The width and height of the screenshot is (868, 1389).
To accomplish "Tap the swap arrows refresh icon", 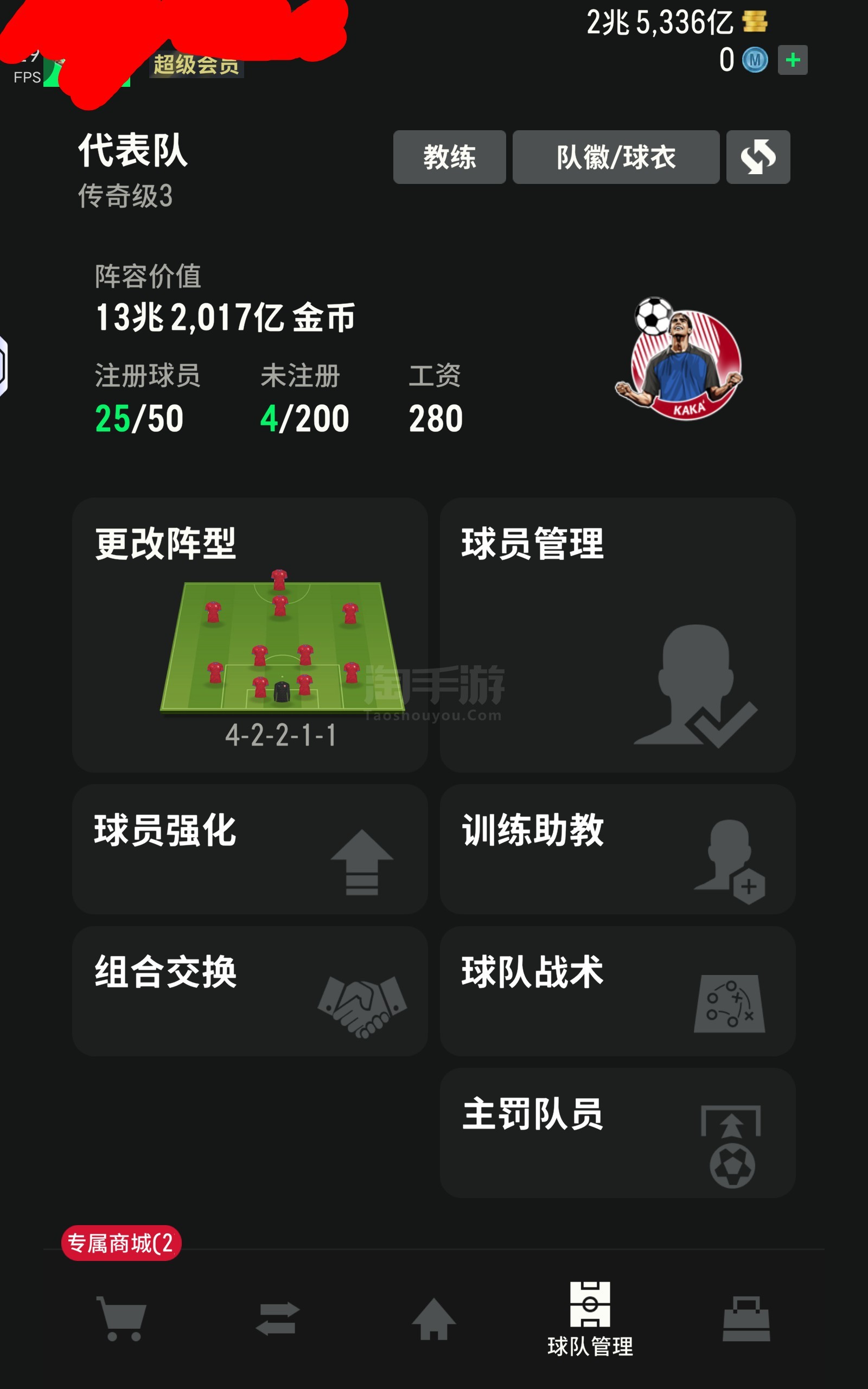I will point(758,157).
